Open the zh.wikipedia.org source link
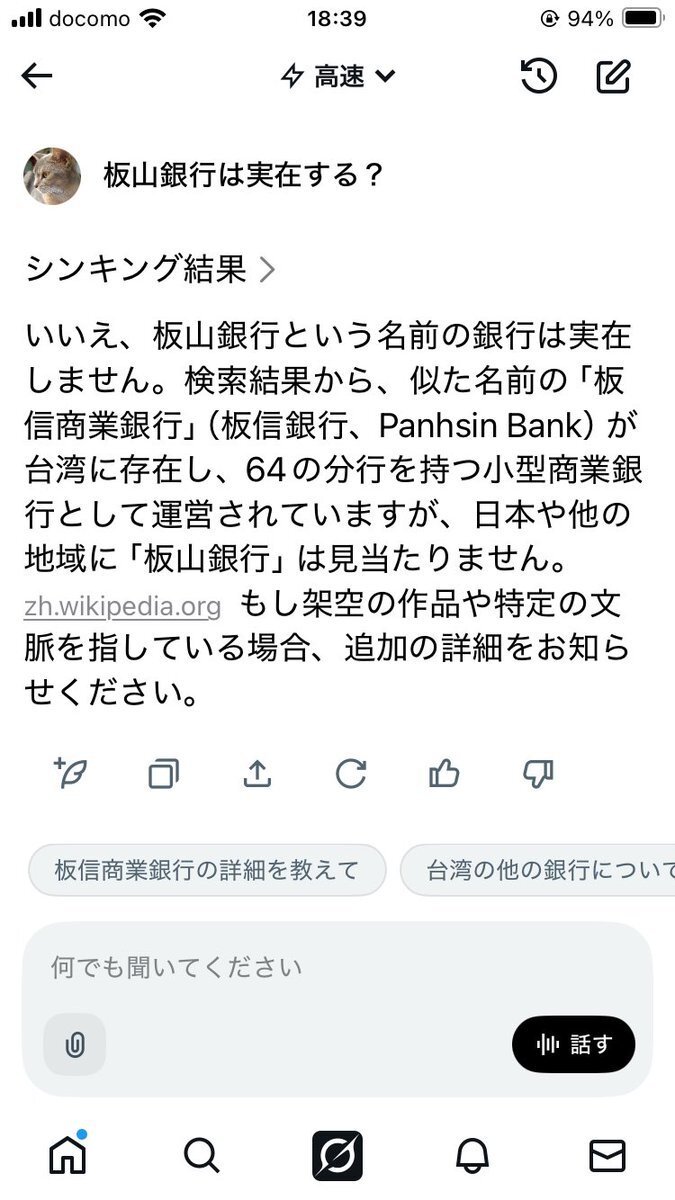Screen dimensions: 675x1200 click(x=124, y=606)
